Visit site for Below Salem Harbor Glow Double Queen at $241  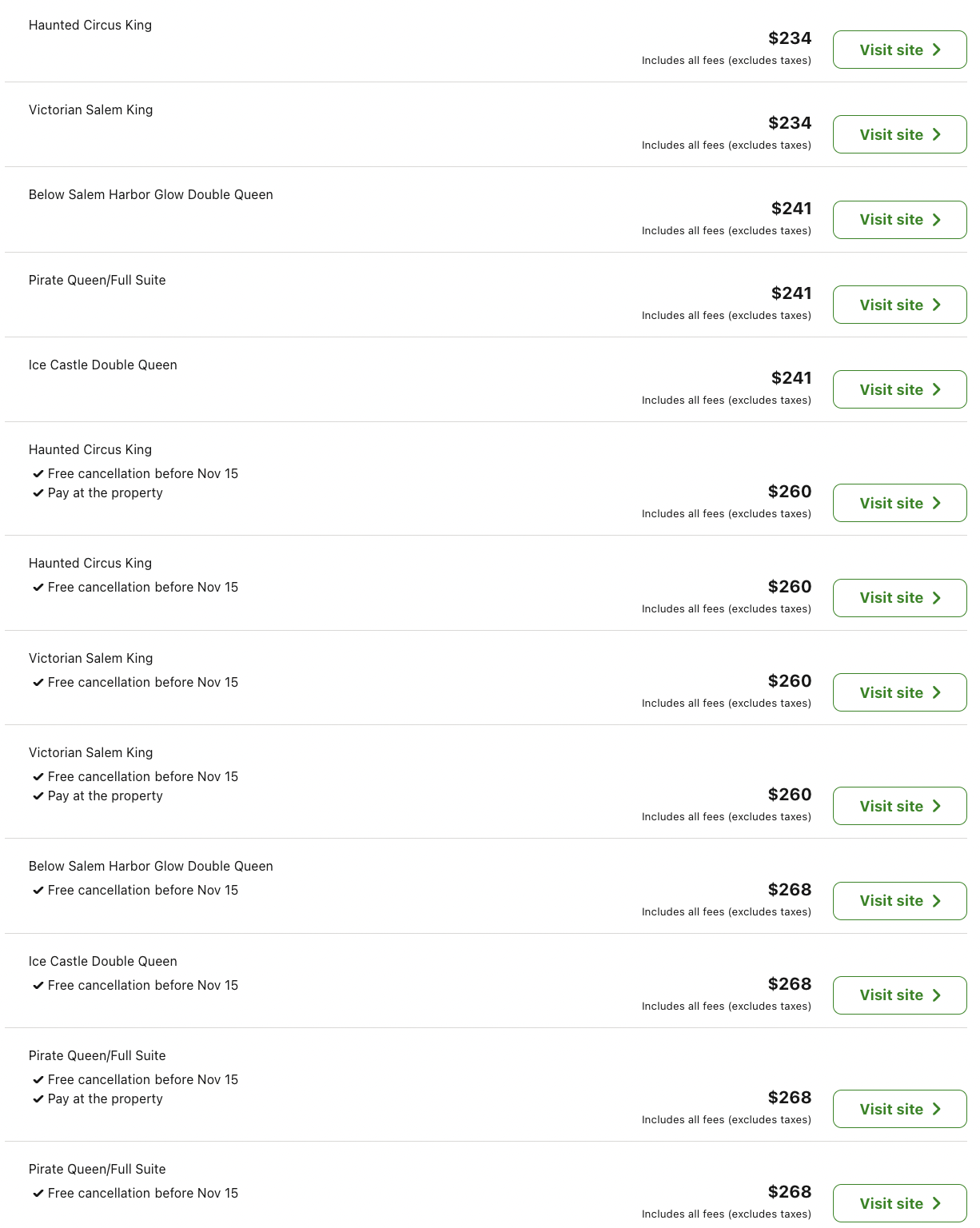point(899,219)
